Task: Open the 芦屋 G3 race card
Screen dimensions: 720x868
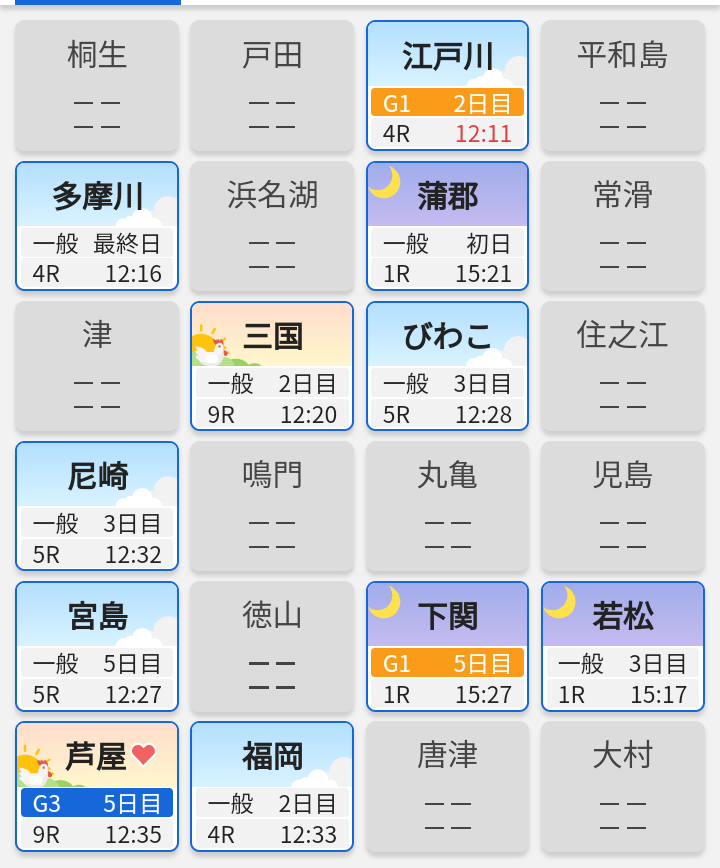Action: (97, 786)
